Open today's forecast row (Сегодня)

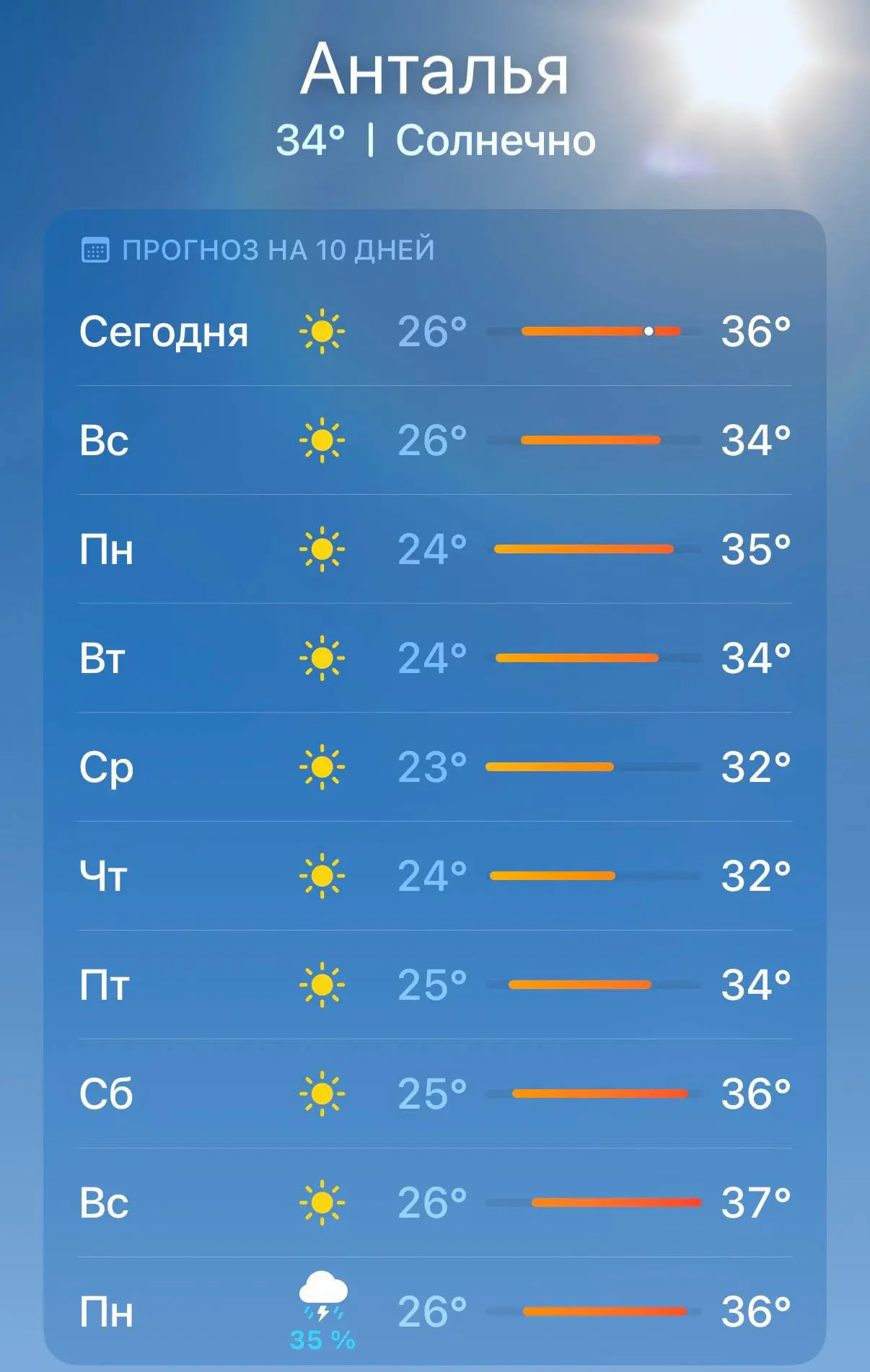pyautogui.click(x=435, y=331)
